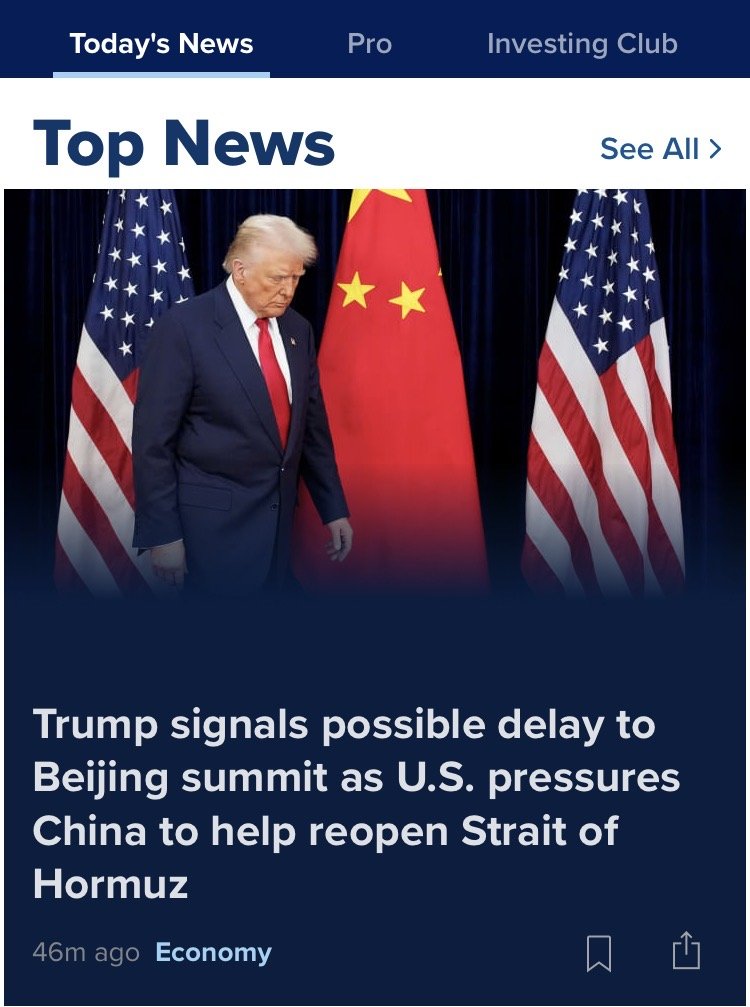The image size is (750, 1007).
Task: Select the Today's News tab
Action: point(161,44)
